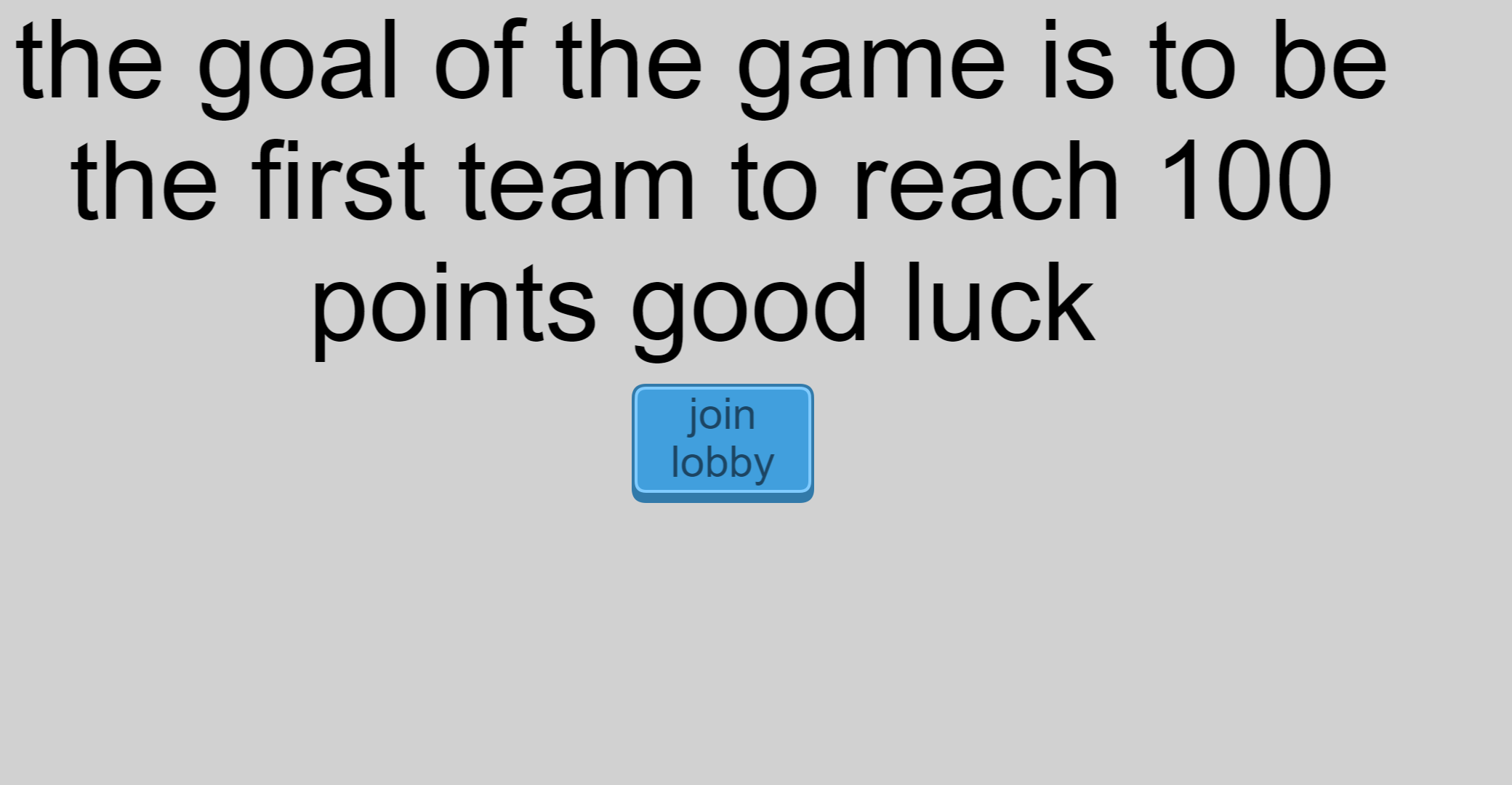Tap the join lobby button

click(723, 440)
